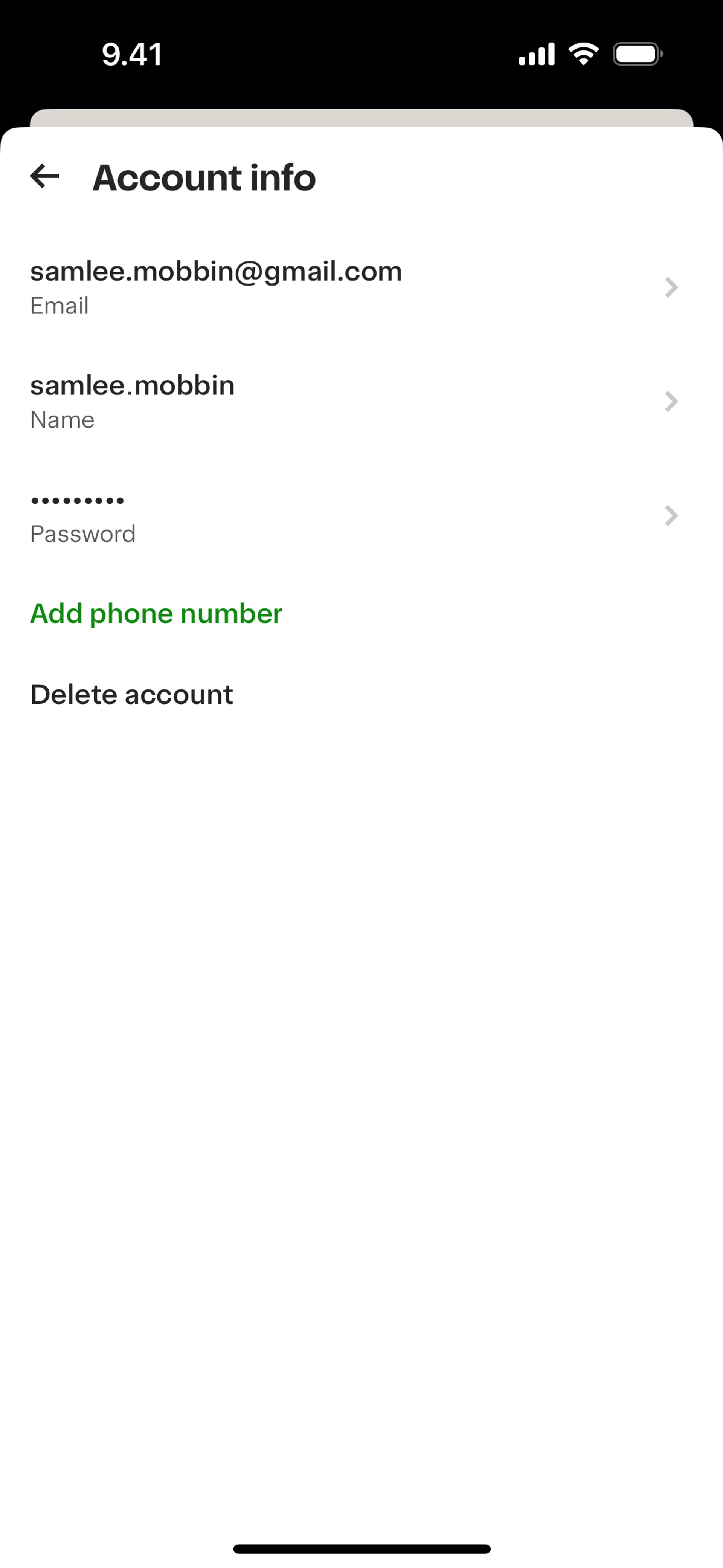Edit the Name samlee.mobbin
This screenshot has height=1568, width=723.
click(353, 401)
